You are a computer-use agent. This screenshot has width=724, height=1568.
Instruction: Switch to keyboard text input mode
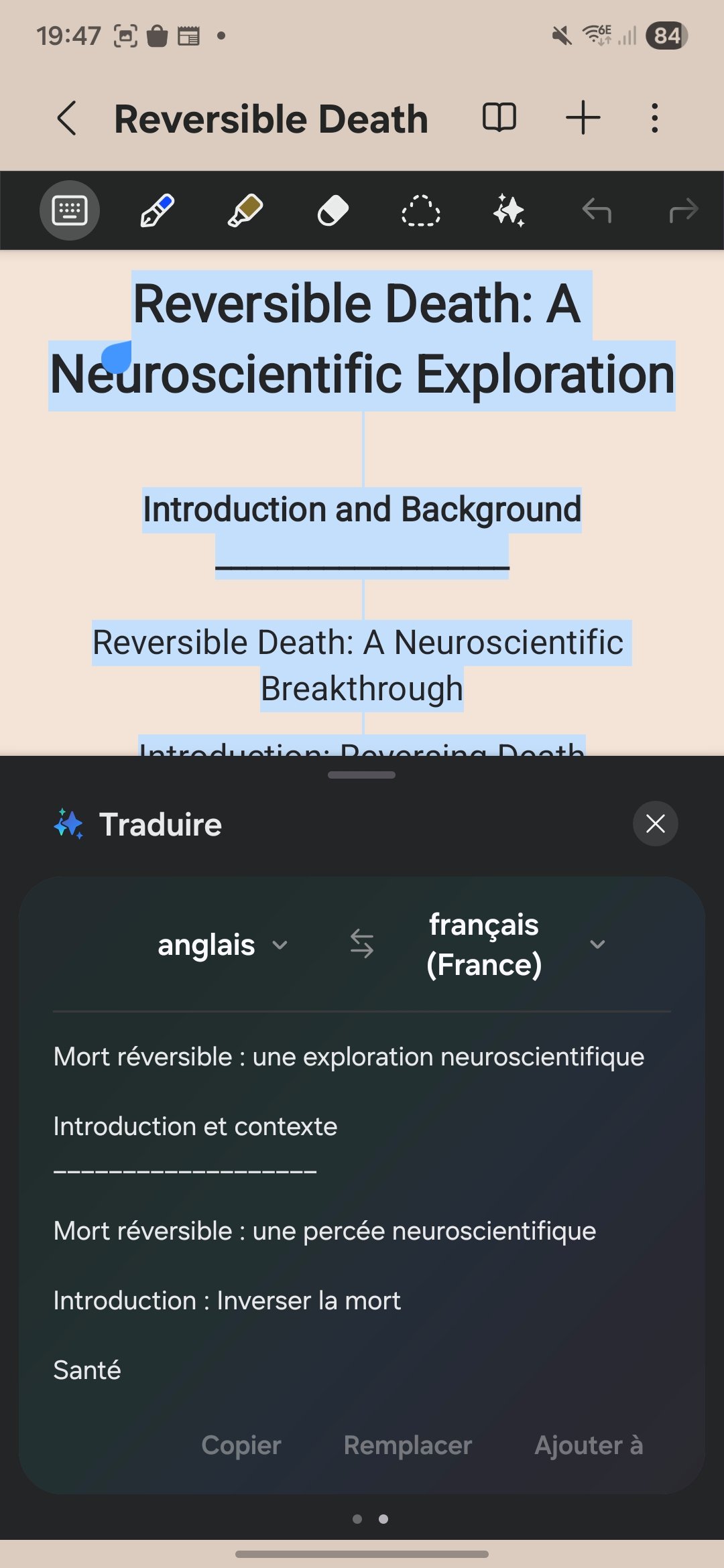pos(70,210)
